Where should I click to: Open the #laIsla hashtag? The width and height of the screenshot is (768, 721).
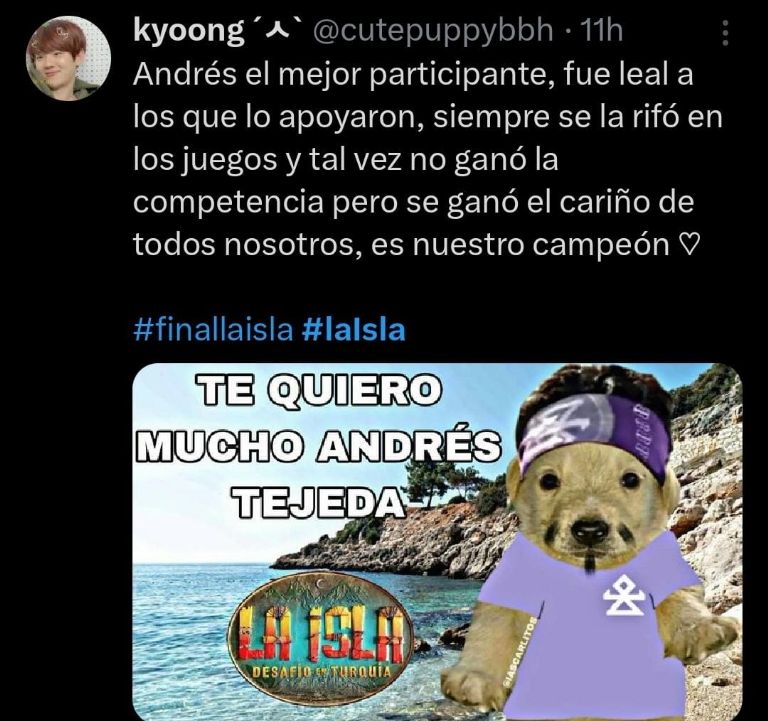[353, 330]
